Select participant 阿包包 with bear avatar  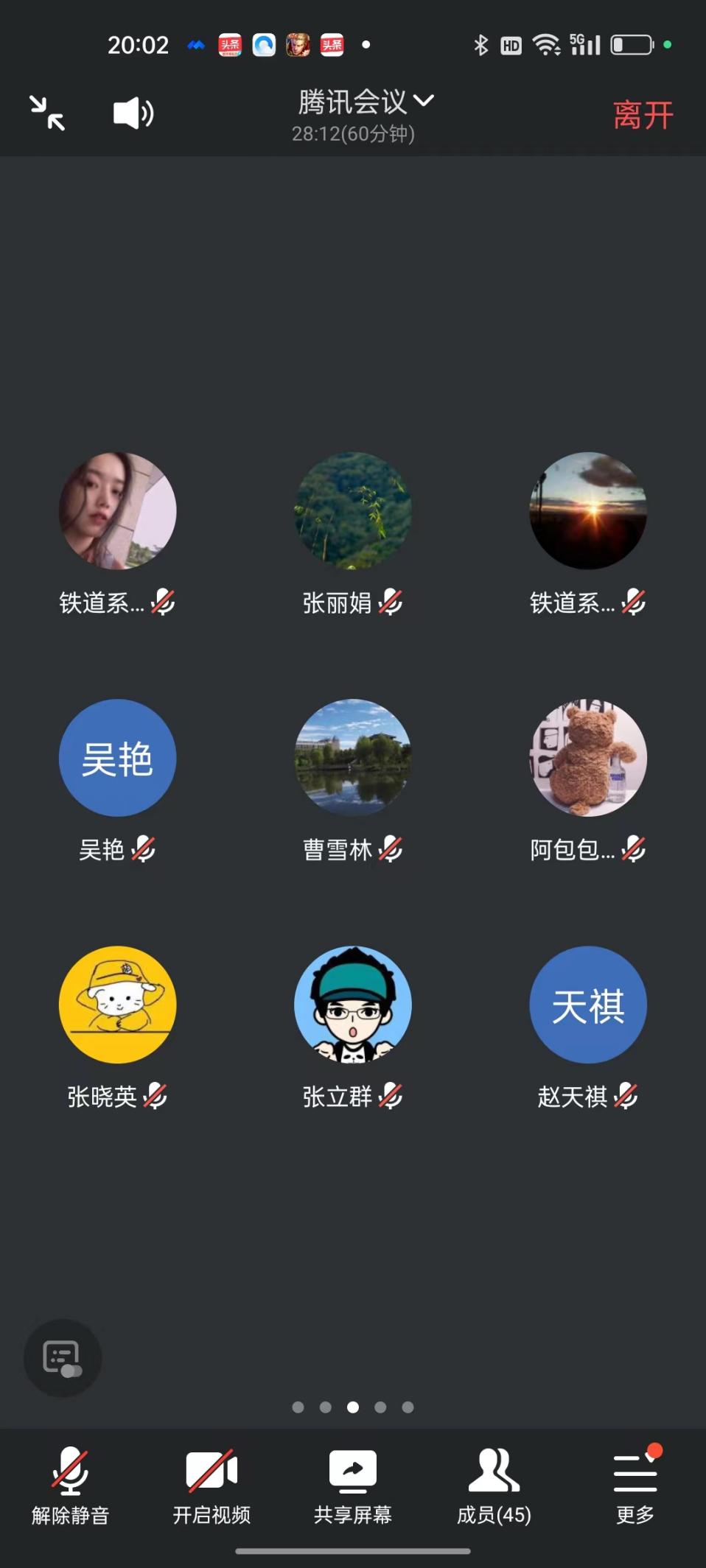(x=588, y=757)
